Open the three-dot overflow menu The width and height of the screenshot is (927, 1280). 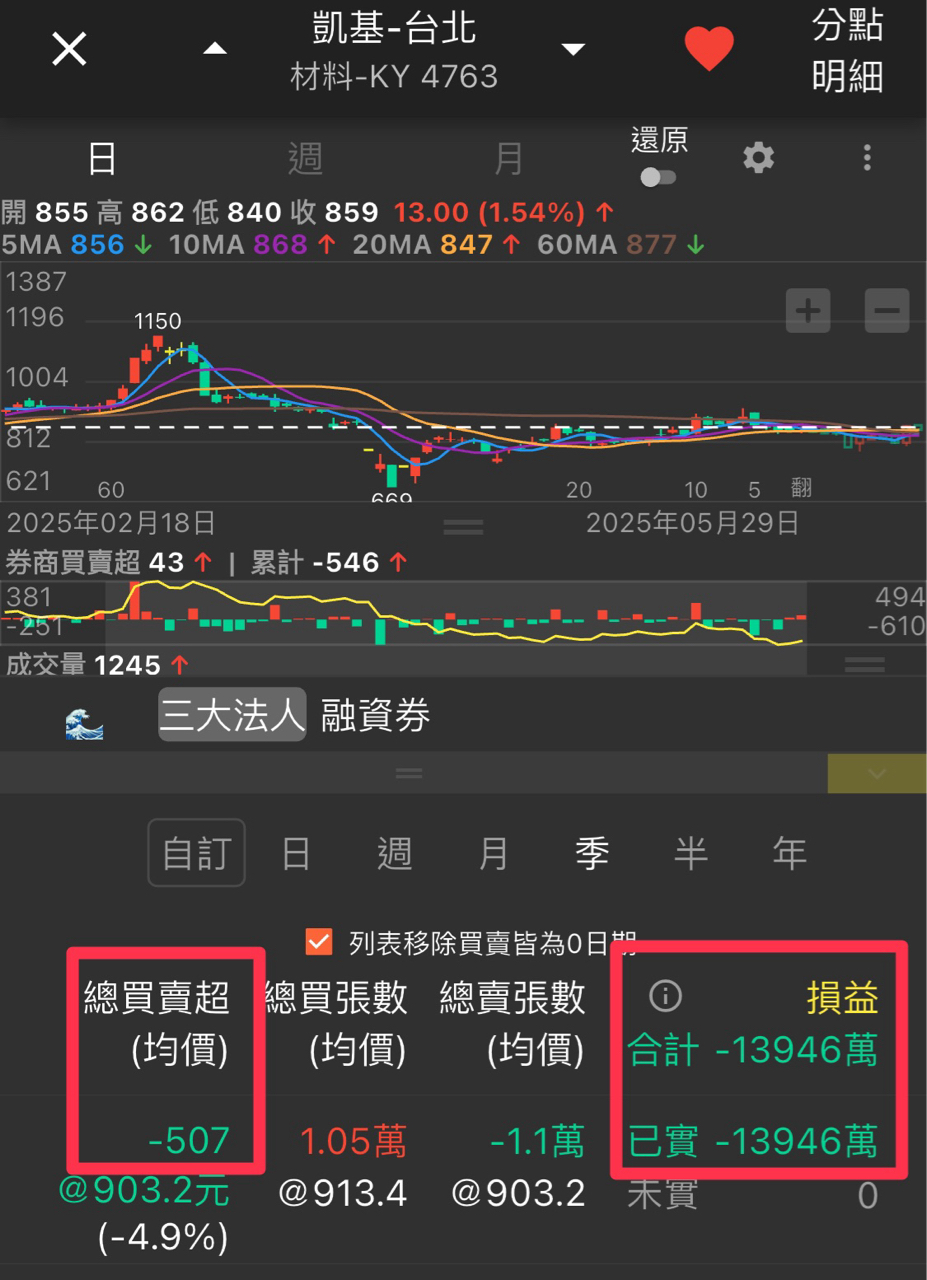867,158
